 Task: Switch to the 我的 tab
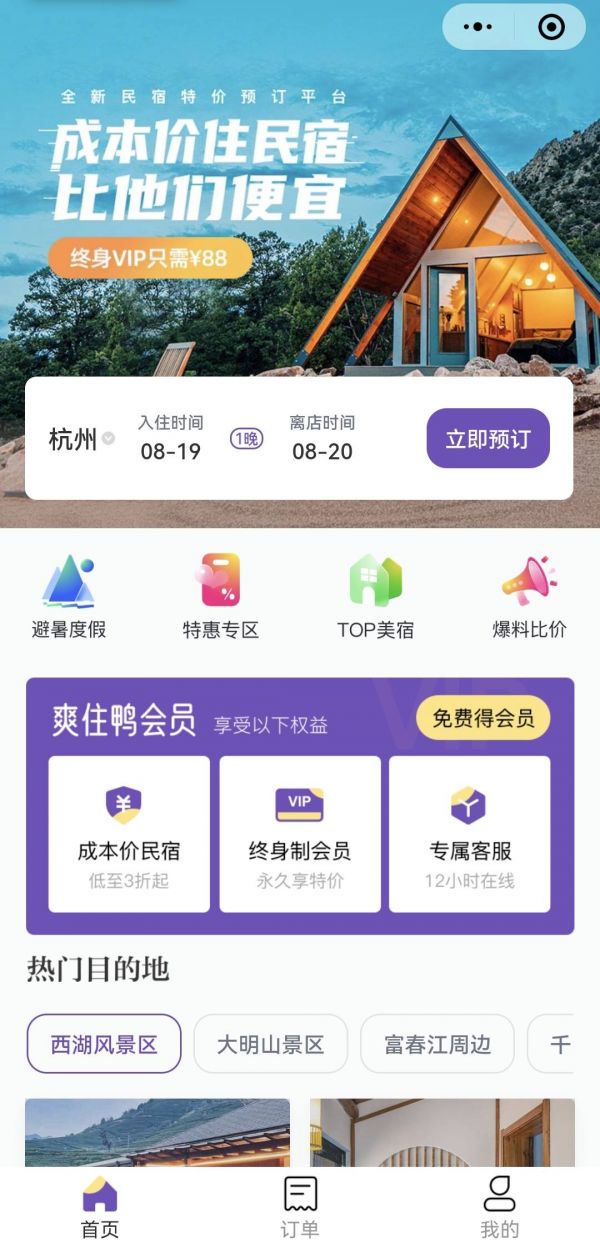coord(499,1207)
